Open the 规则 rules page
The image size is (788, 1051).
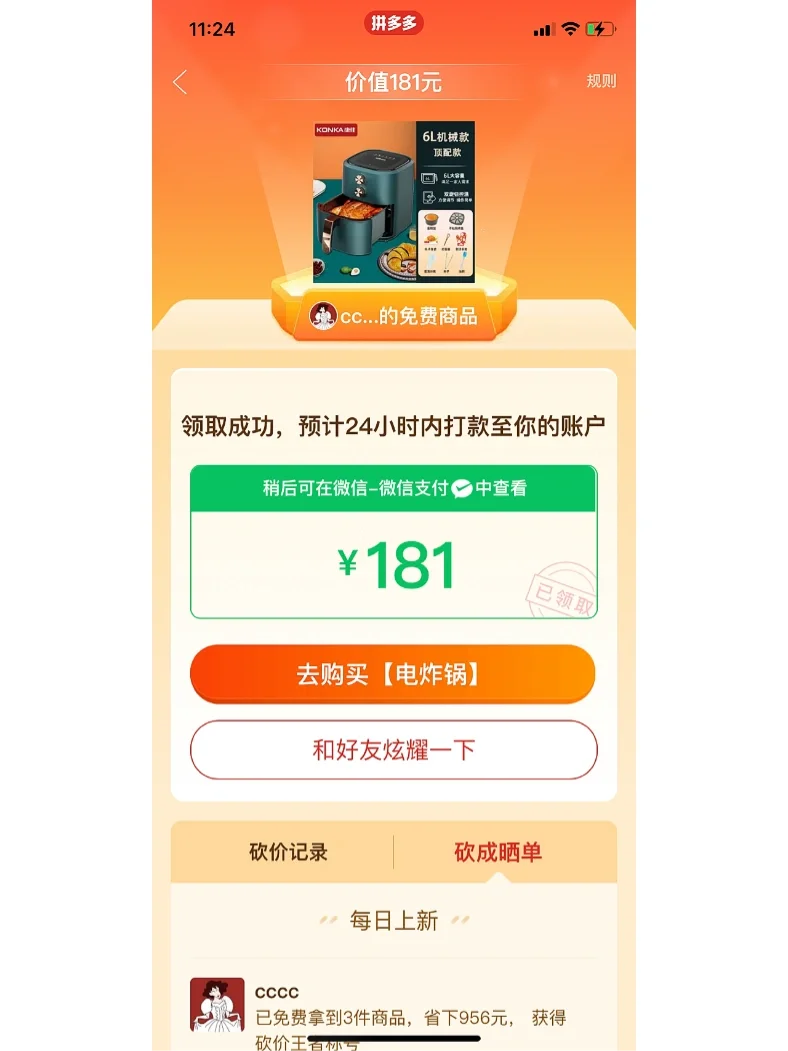601,82
